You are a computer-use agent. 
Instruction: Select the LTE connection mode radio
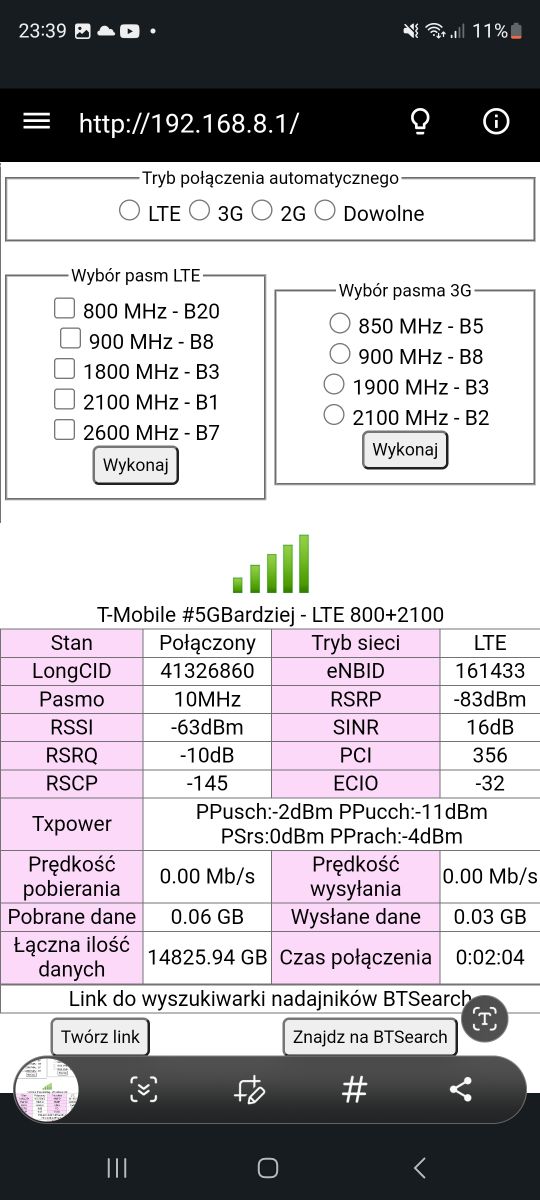pos(129,211)
